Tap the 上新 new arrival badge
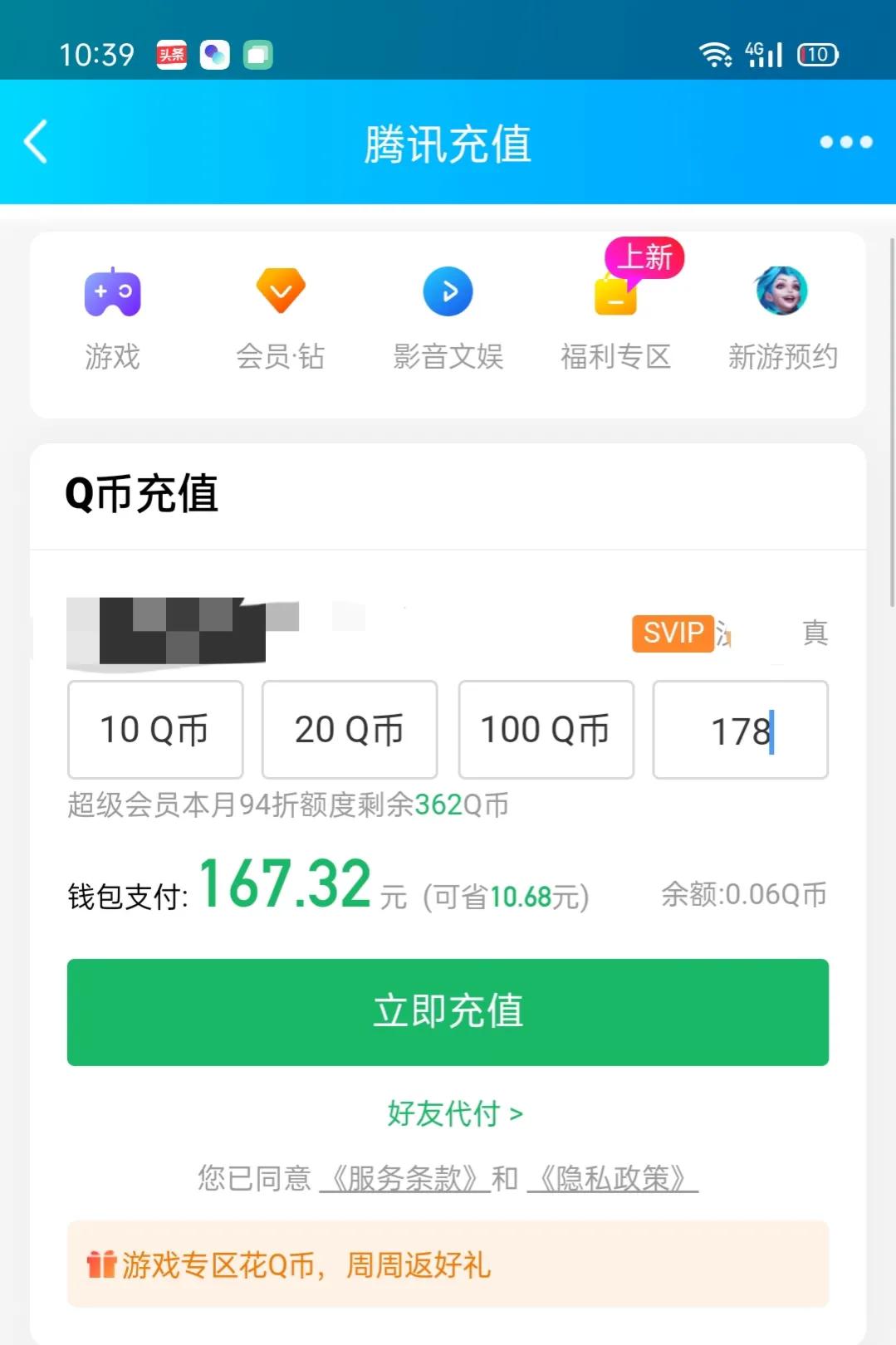 click(645, 257)
